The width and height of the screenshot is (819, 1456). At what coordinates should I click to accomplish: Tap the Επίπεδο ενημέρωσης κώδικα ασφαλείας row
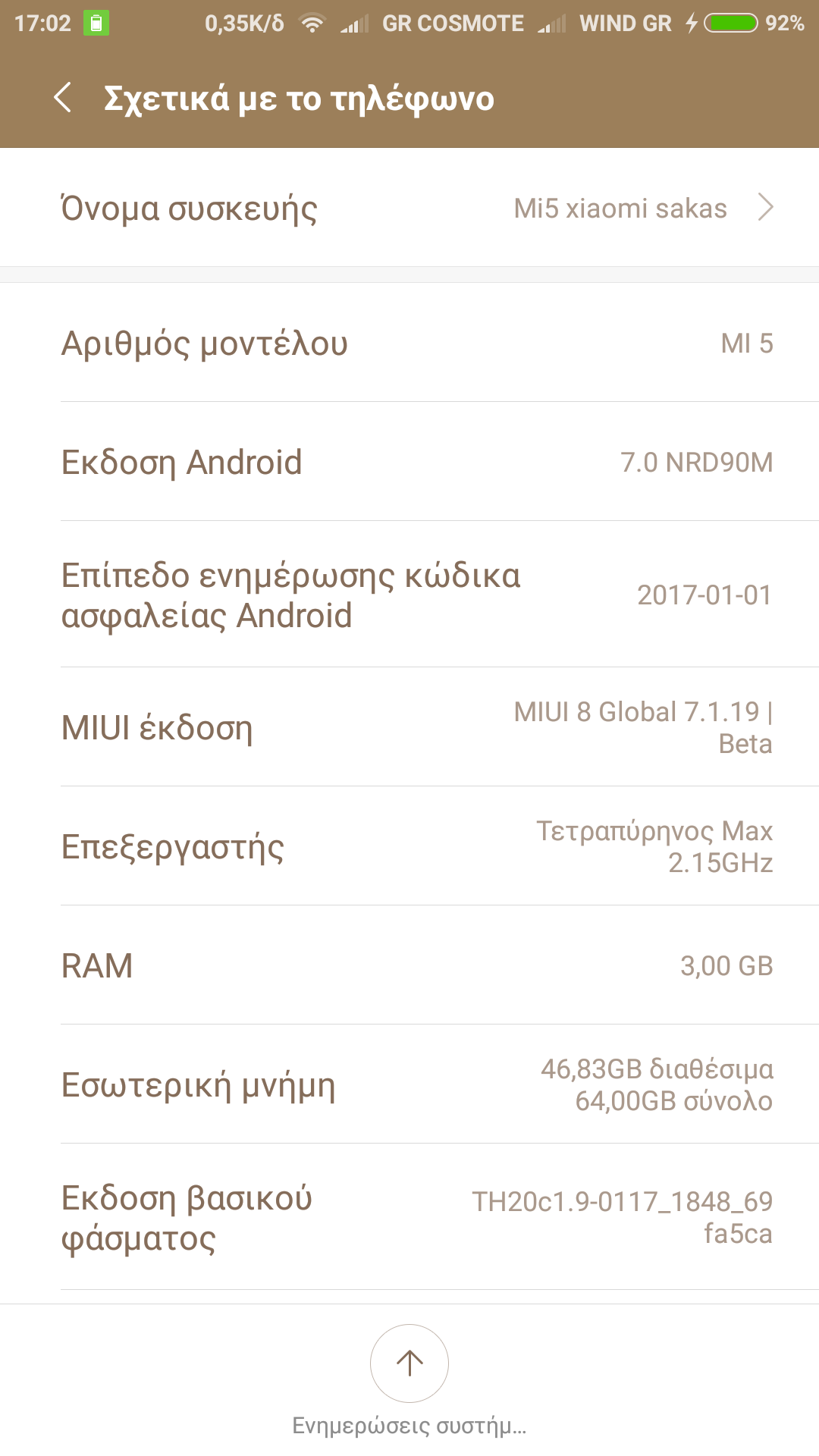tap(409, 595)
